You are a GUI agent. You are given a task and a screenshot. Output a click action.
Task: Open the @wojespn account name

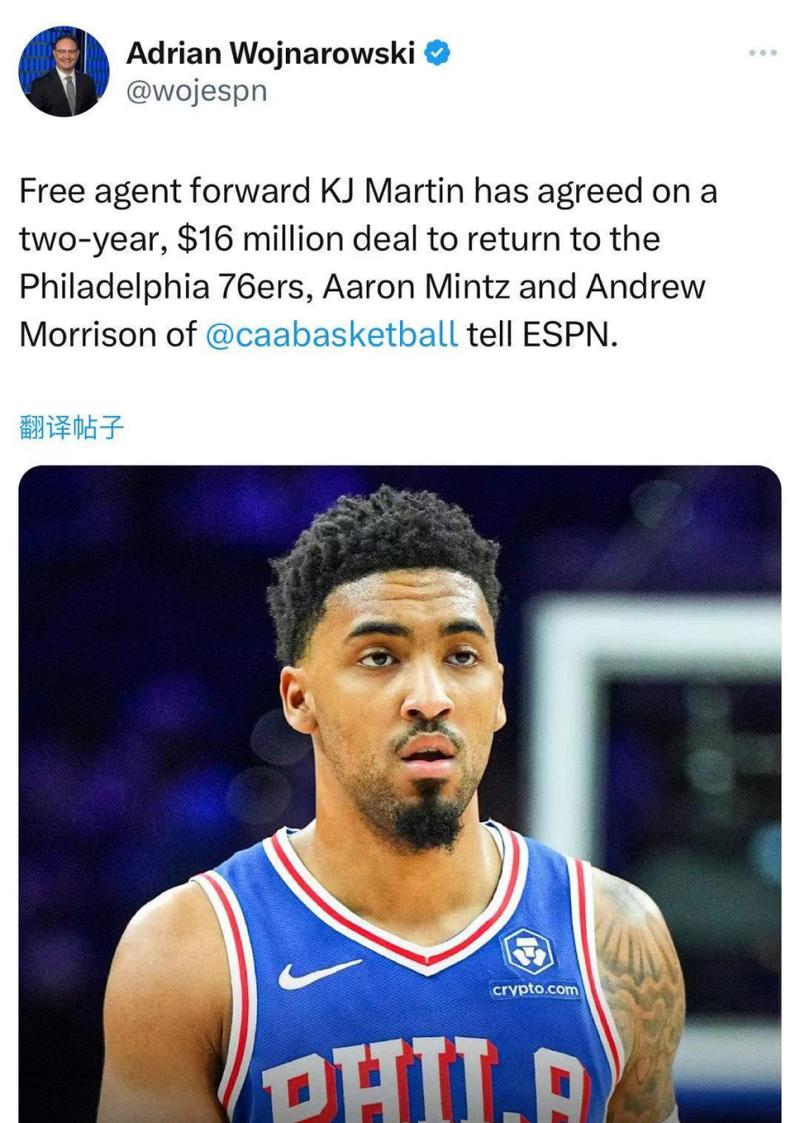point(197,91)
